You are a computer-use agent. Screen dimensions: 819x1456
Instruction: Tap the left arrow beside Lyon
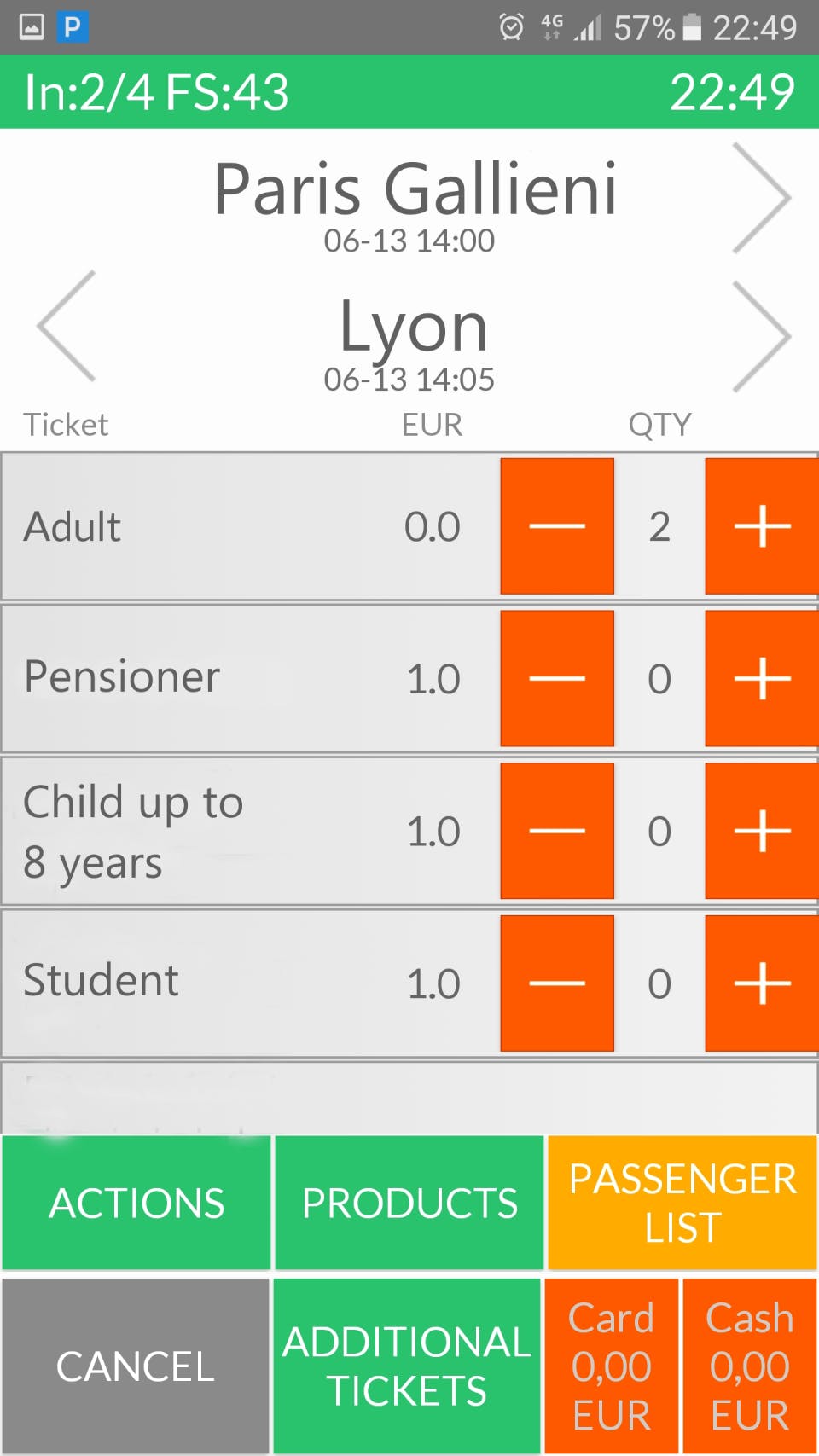click(x=67, y=326)
